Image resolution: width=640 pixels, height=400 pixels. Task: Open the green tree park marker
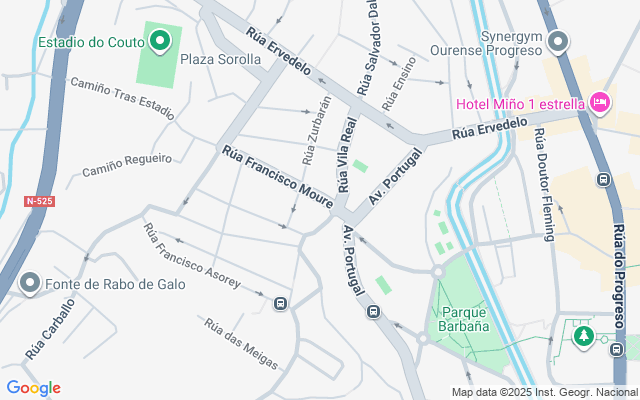coord(582,336)
